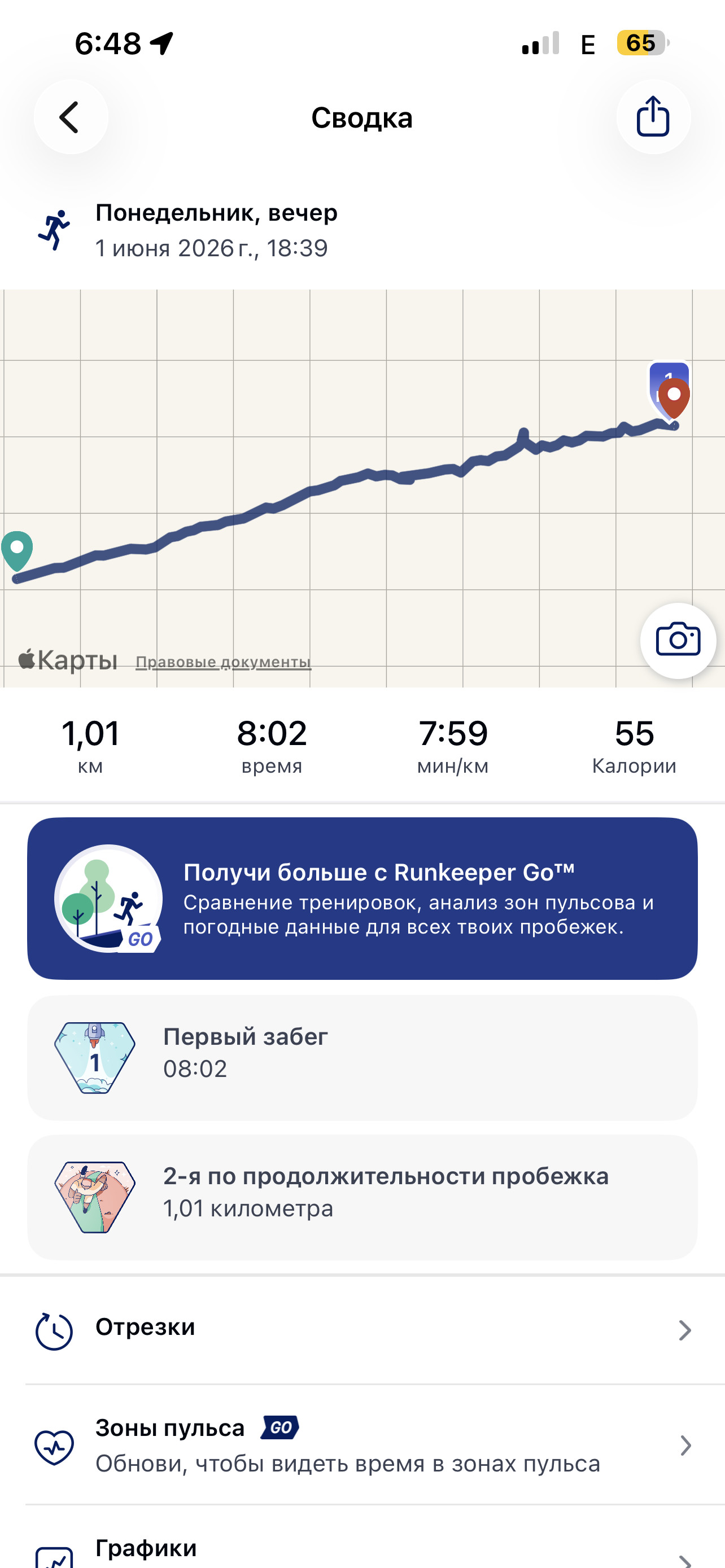The width and height of the screenshot is (725, 1568).
Task: Open the Runkeeper Go promo banner
Action: 362,899
